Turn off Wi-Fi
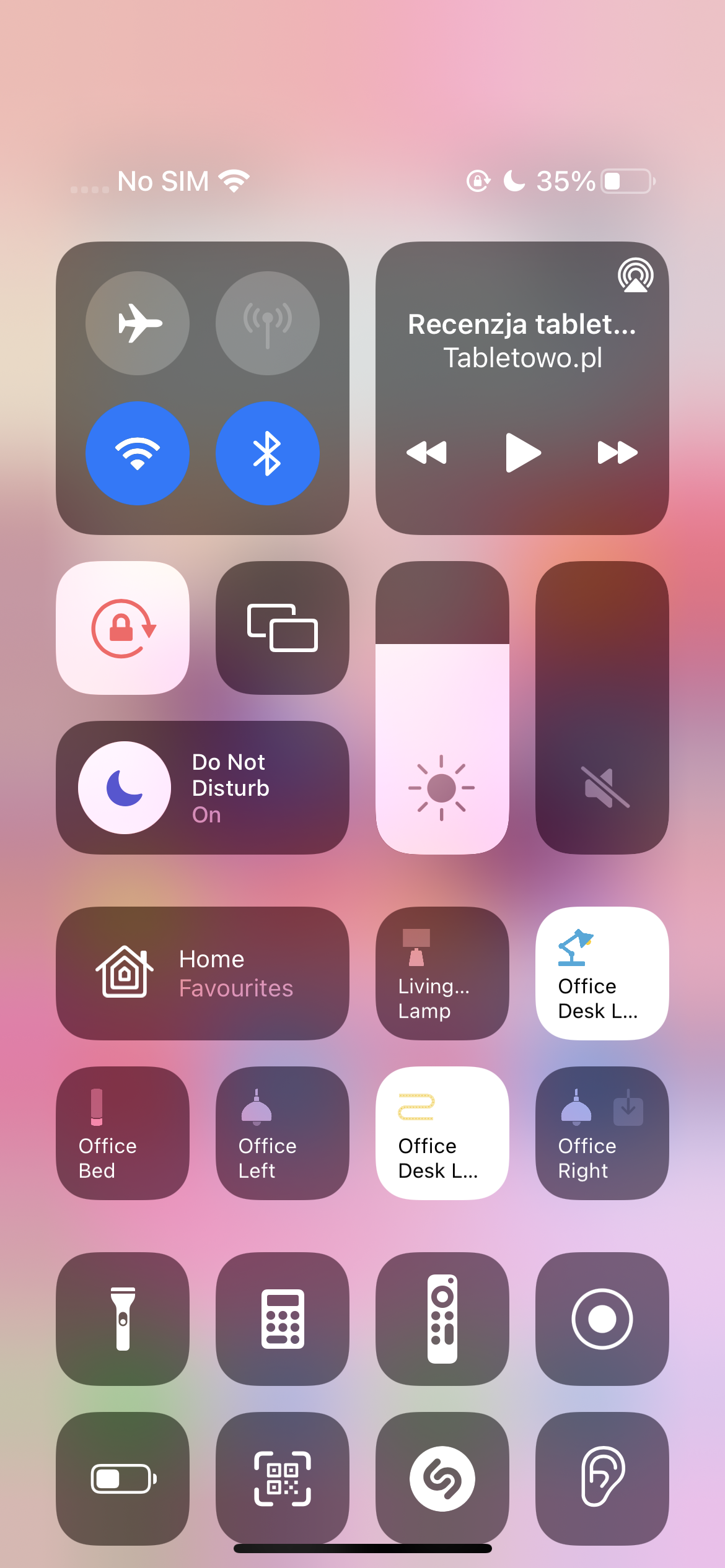Image resolution: width=725 pixels, height=1568 pixels. (138, 453)
